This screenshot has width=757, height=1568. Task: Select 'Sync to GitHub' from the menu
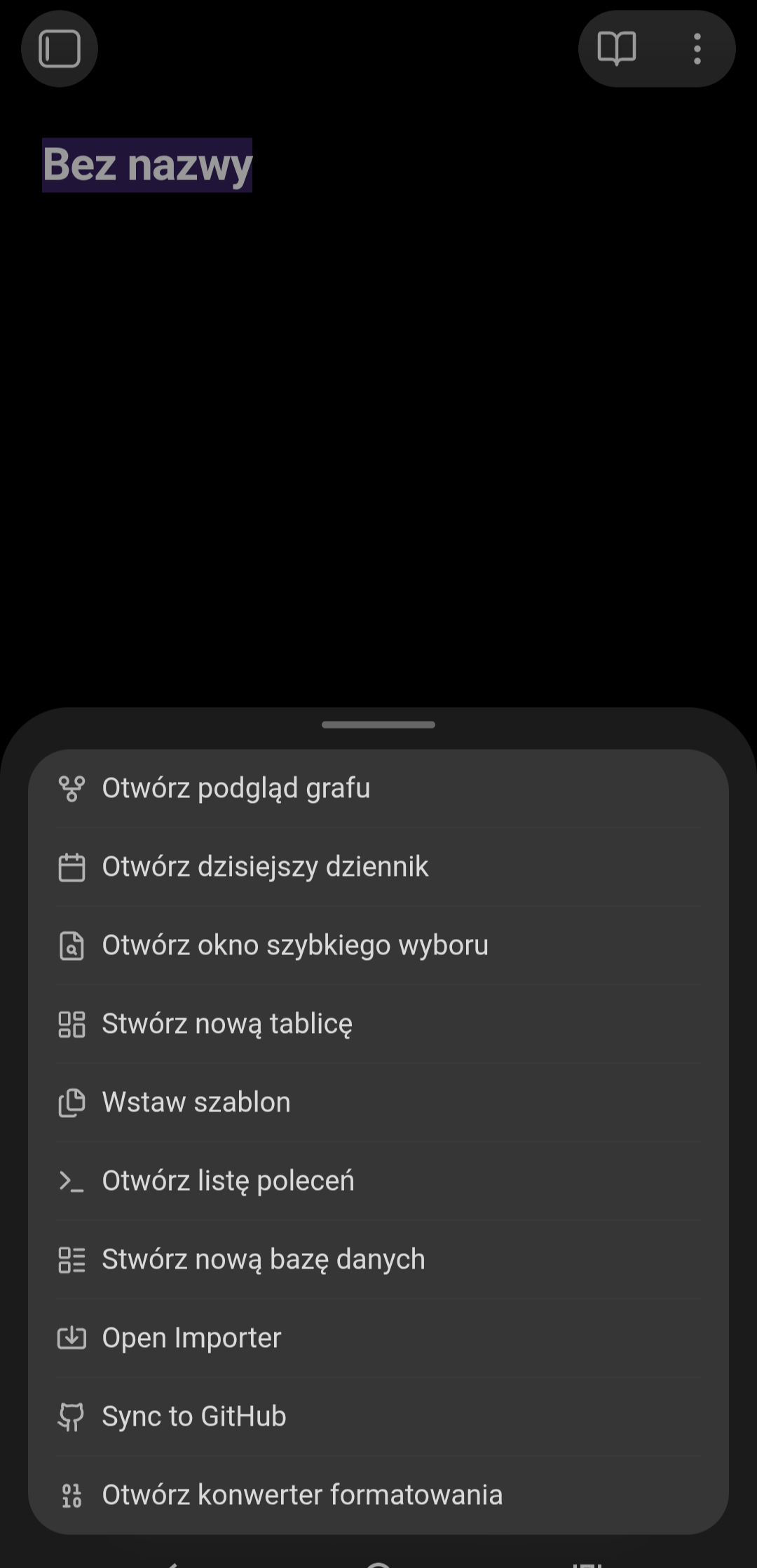pos(193,1415)
